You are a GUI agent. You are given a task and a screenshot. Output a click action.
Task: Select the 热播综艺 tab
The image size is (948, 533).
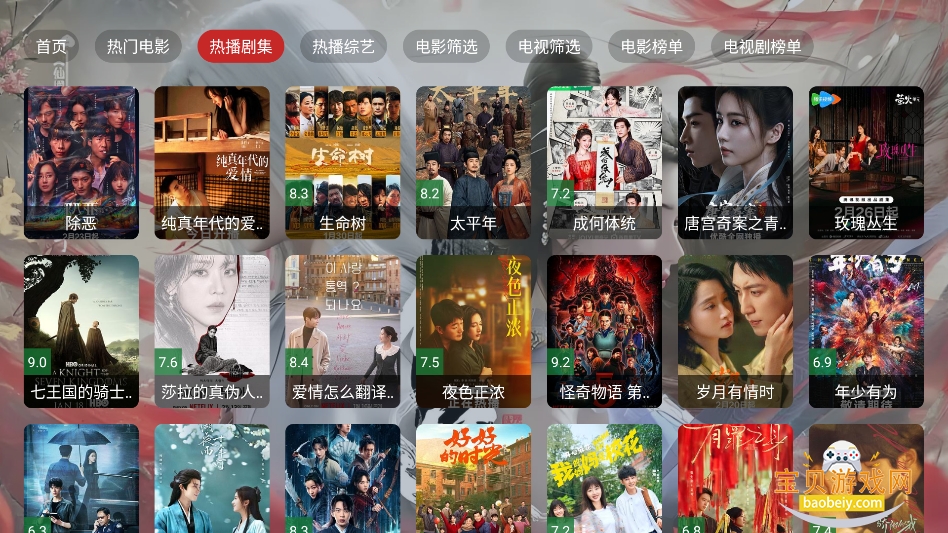(343, 46)
